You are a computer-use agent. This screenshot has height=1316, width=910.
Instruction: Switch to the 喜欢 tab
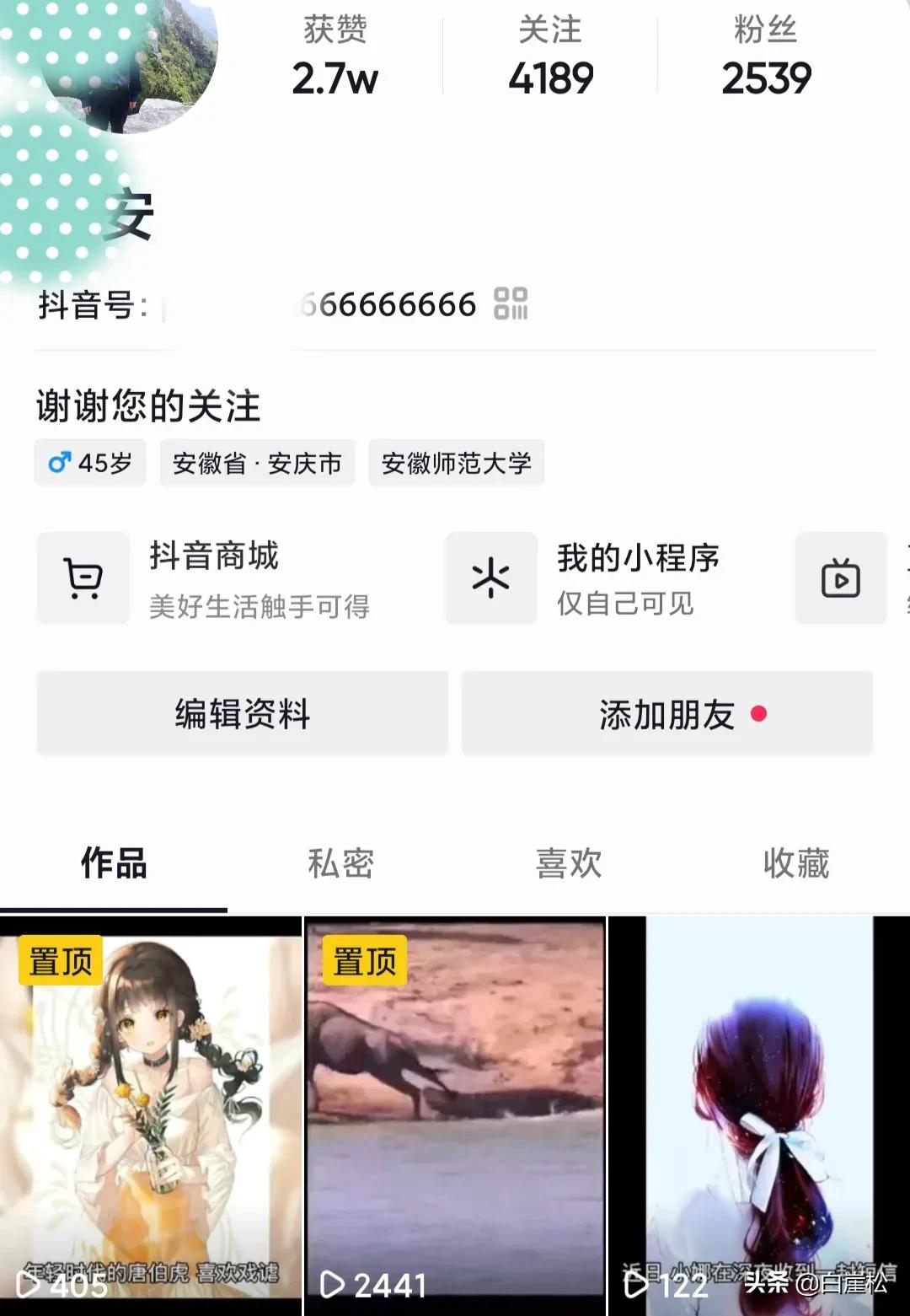569,863
